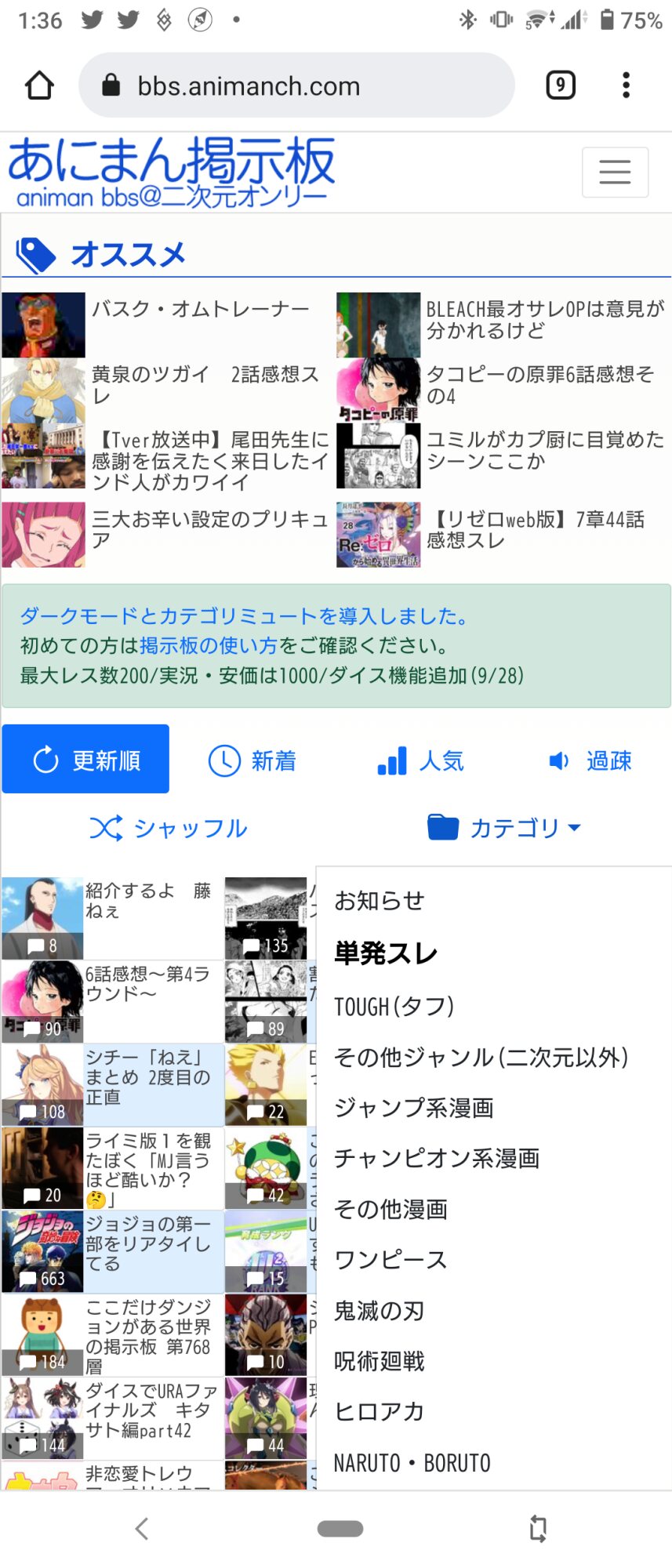Open recommended thread バスク・オムトレーナー
The width and height of the screenshot is (672, 1568).
click(x=200, y=309)
